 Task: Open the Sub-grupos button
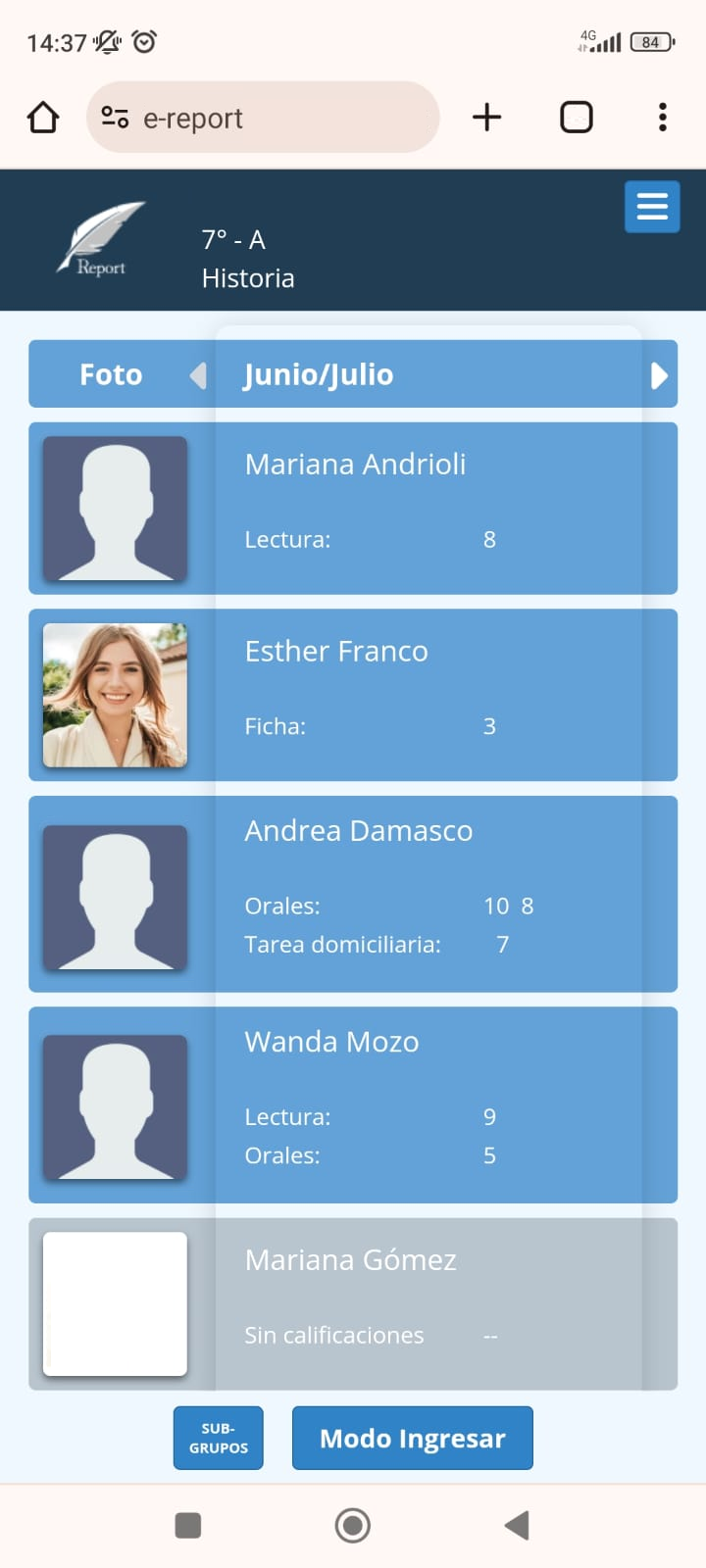[218, 1438]
